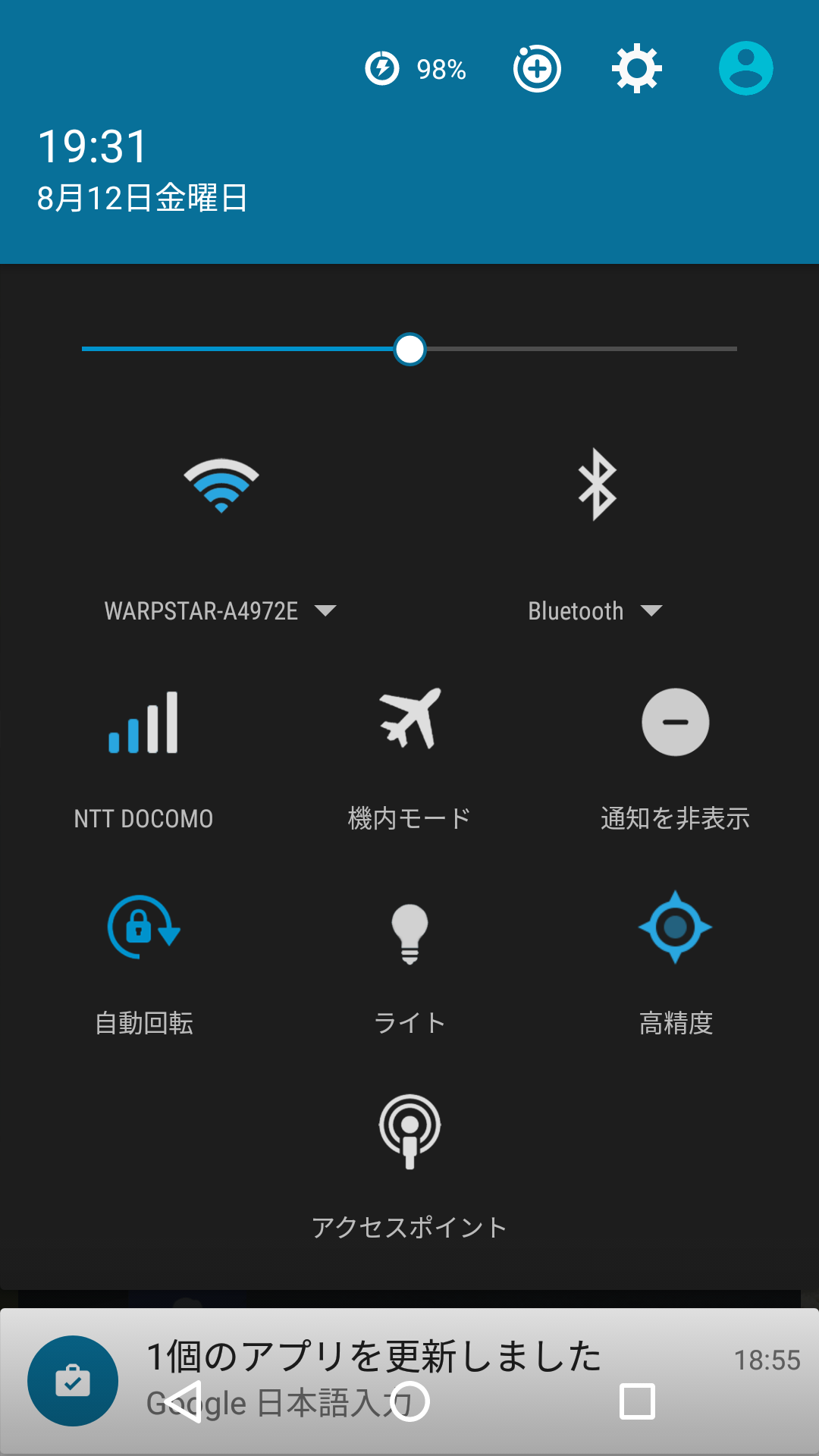Viewport: 819px width, 1456px height.
Task: Expand the Bluetooth dropdown
Action: 595,611
